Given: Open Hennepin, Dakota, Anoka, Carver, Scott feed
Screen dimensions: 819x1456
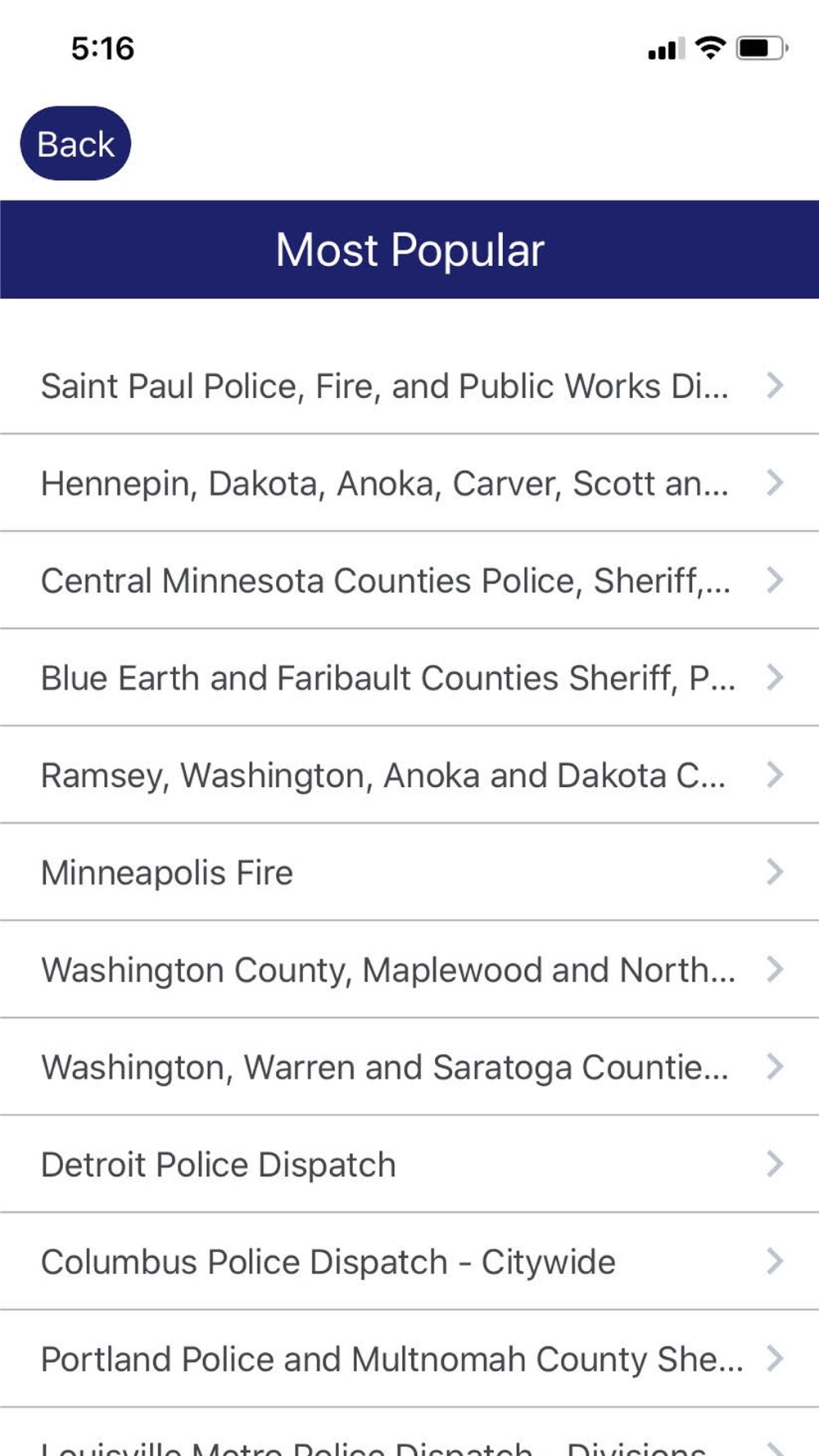Looking at the screenshot, I should tap(409, 483).
